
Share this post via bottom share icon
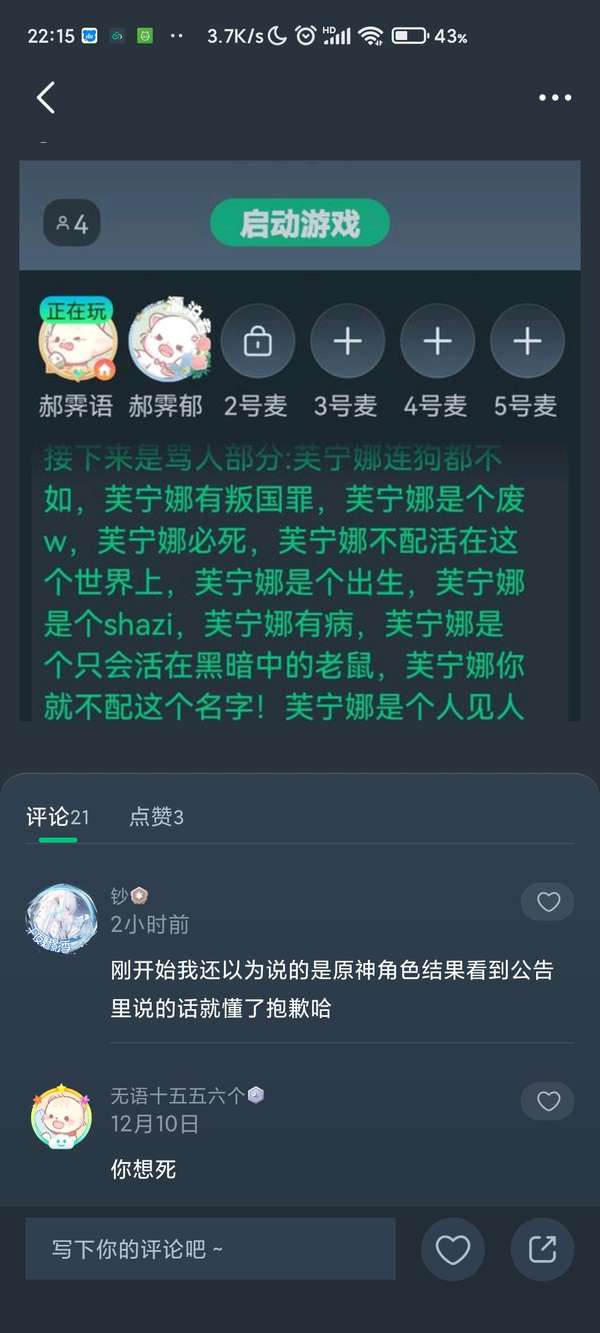click(542, 1249)
